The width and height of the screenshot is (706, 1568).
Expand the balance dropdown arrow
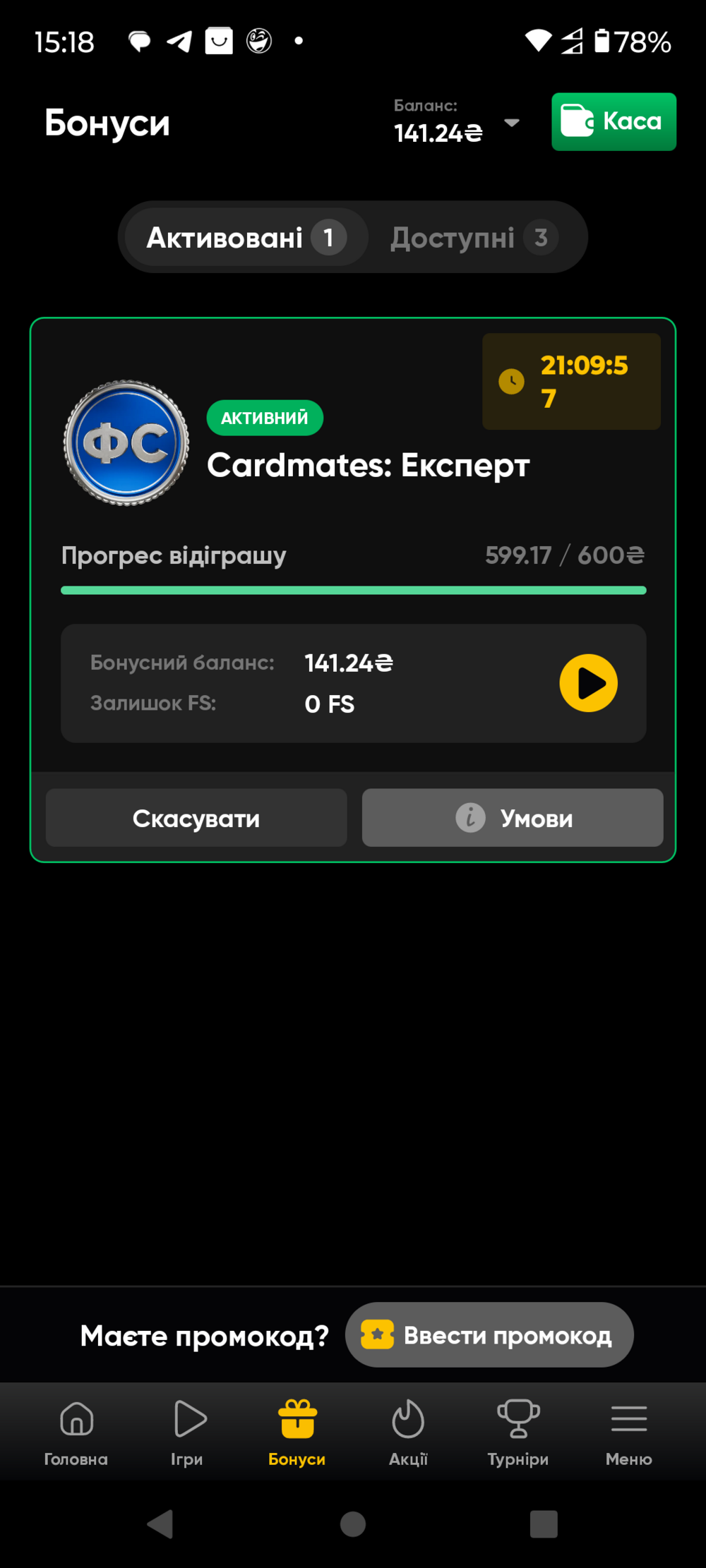click(512, 123)
